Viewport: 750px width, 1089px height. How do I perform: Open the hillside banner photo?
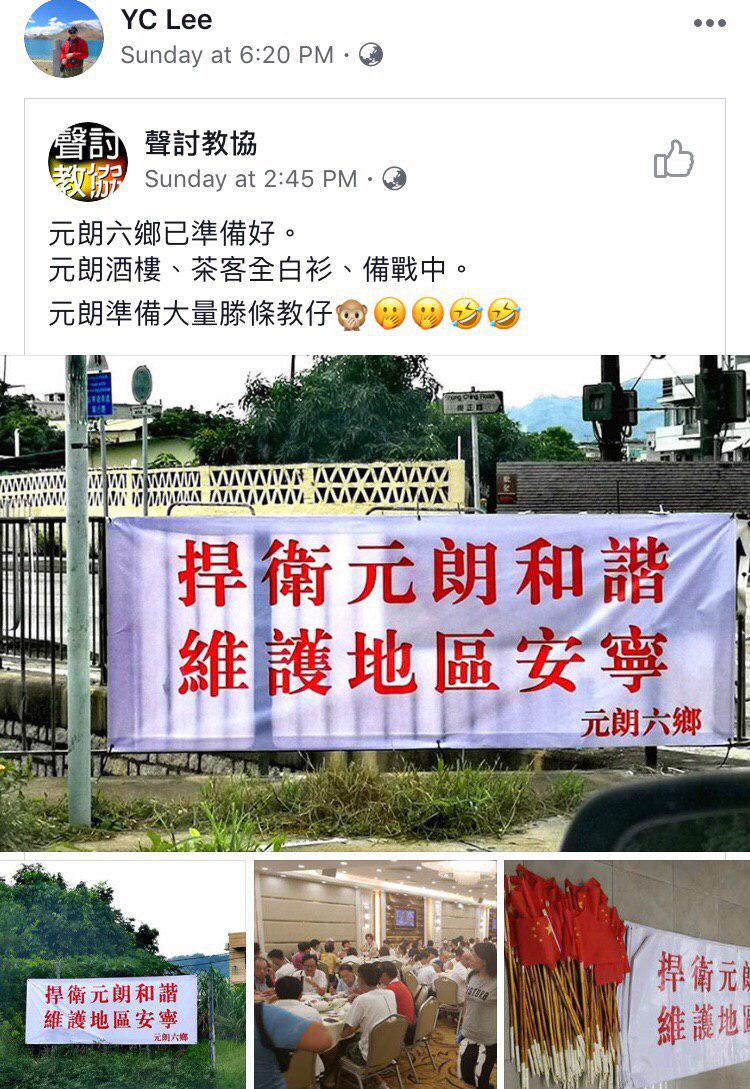coord(122,975)
